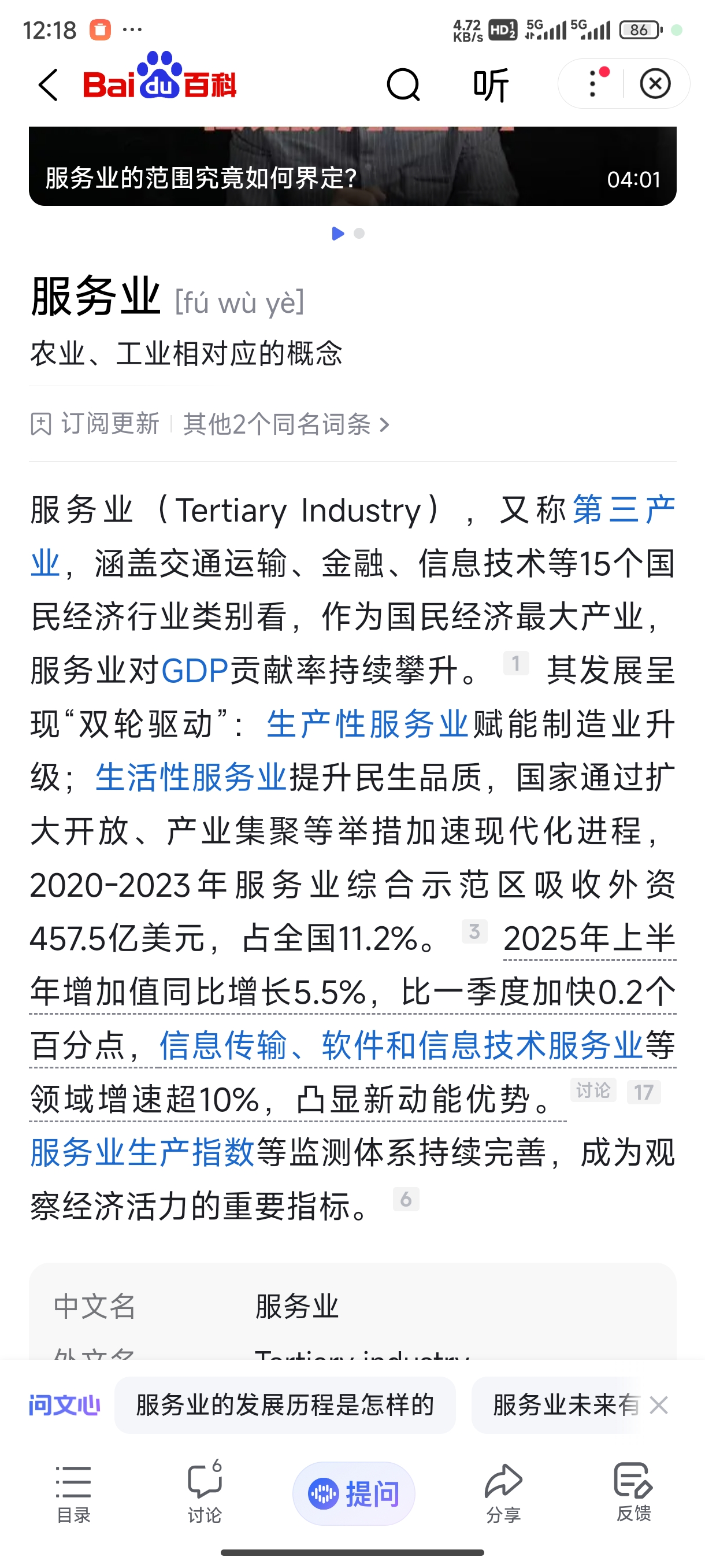This screenshot has width=705, height=1568.
Task: Open the three-dot more menu
Action: pos(592,83)
